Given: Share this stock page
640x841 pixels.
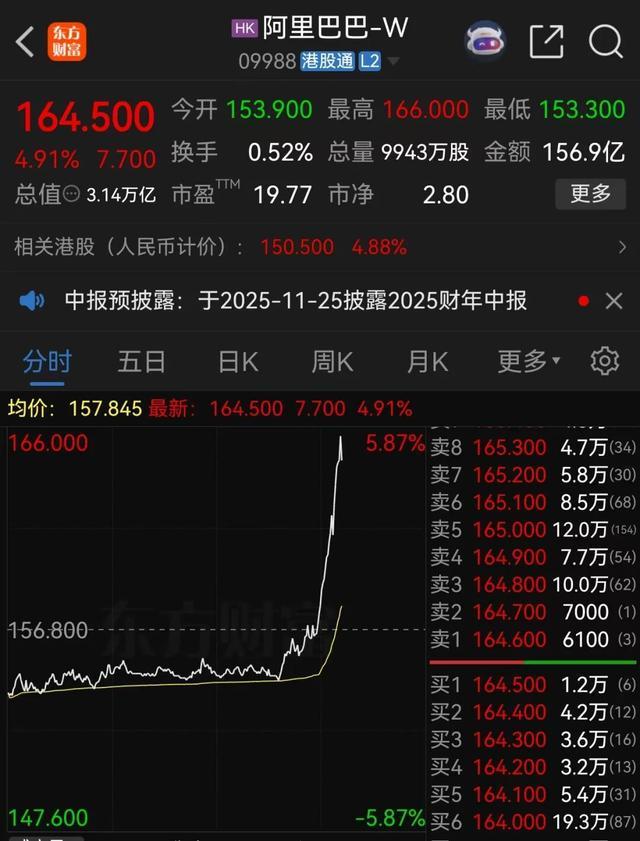Looking at the screenshot, I should tap(546, 41).
